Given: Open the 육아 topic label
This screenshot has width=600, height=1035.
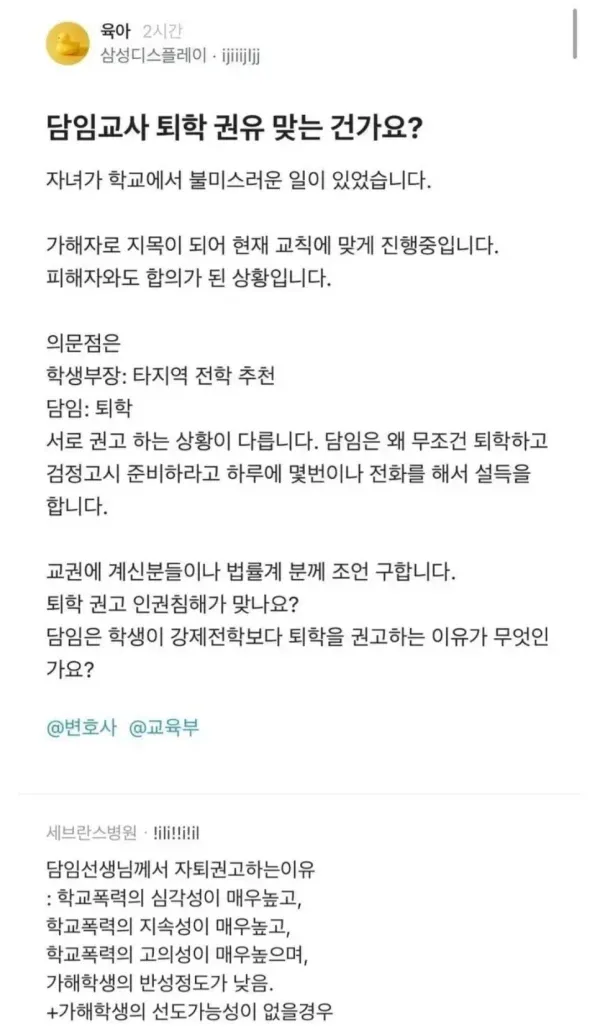Looking at the screenshot, I should click(x=116, y=32).
